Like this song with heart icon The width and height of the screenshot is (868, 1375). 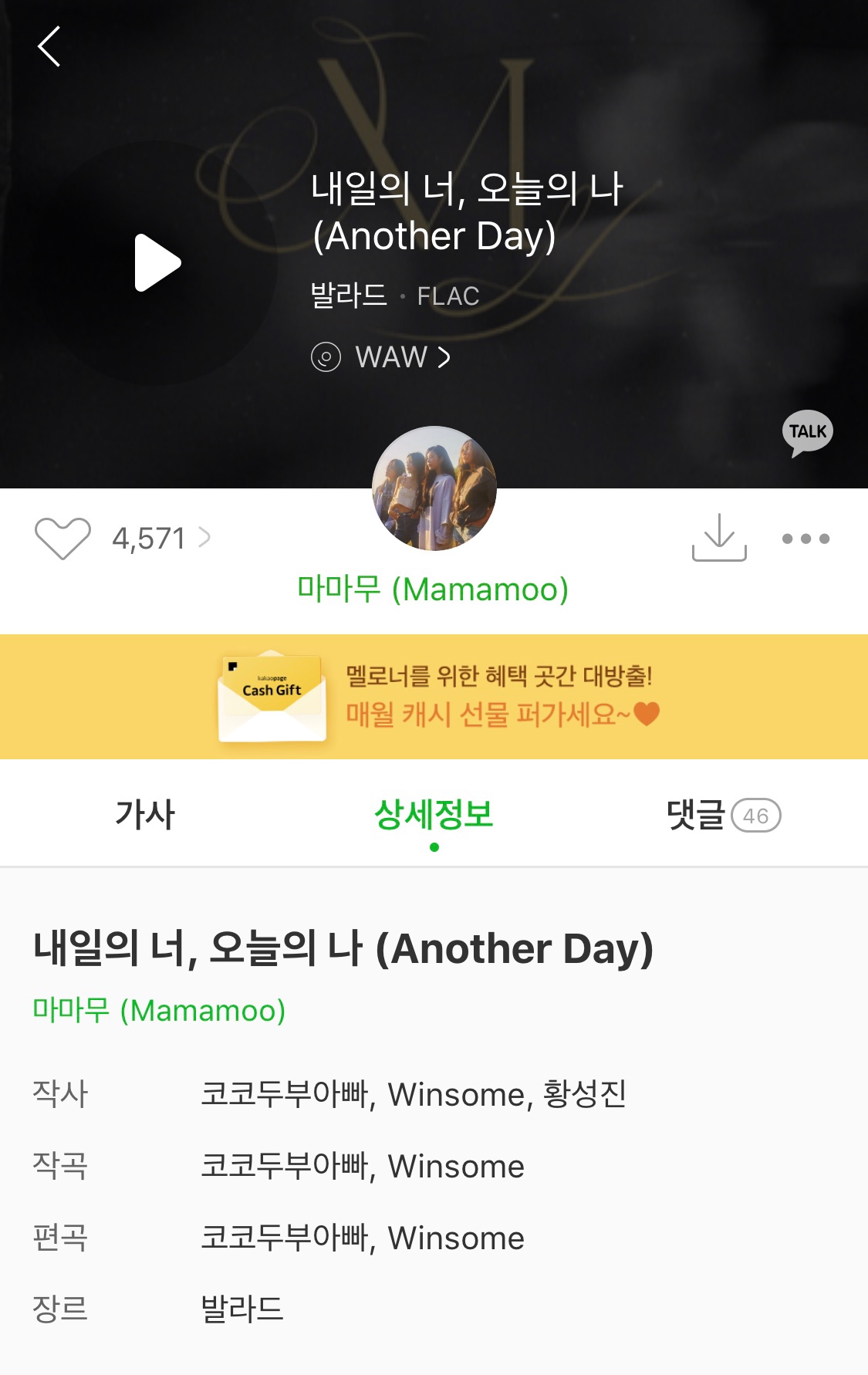pyautogui.click(x=62, y=538)
